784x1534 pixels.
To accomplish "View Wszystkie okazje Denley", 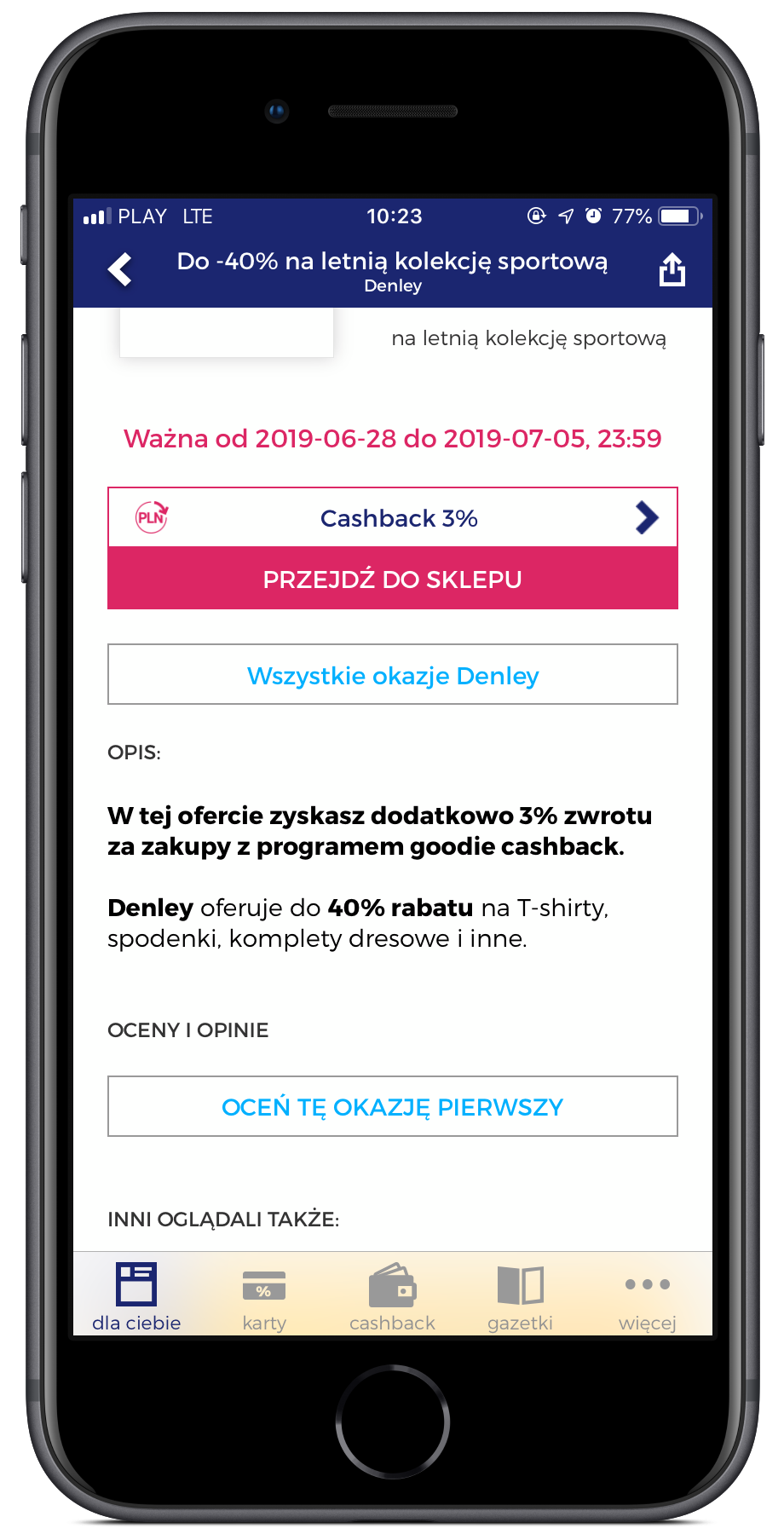I will [x=392, y=675].
